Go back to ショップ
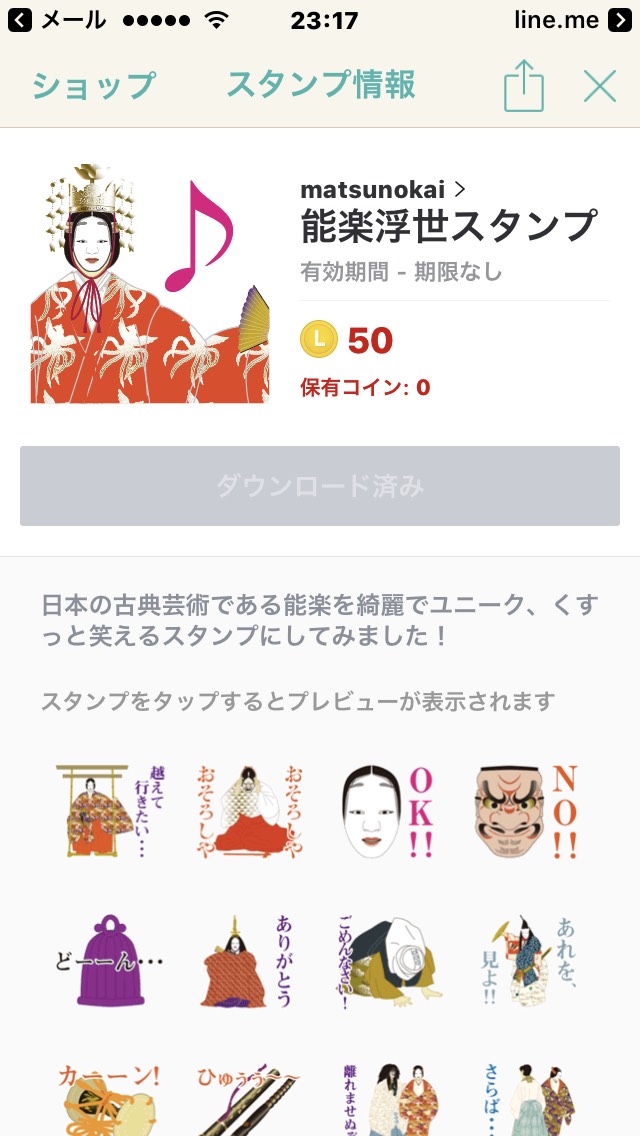Viewport: 640px width, 1136px height. pyautogui.click(x=93, y=86)
